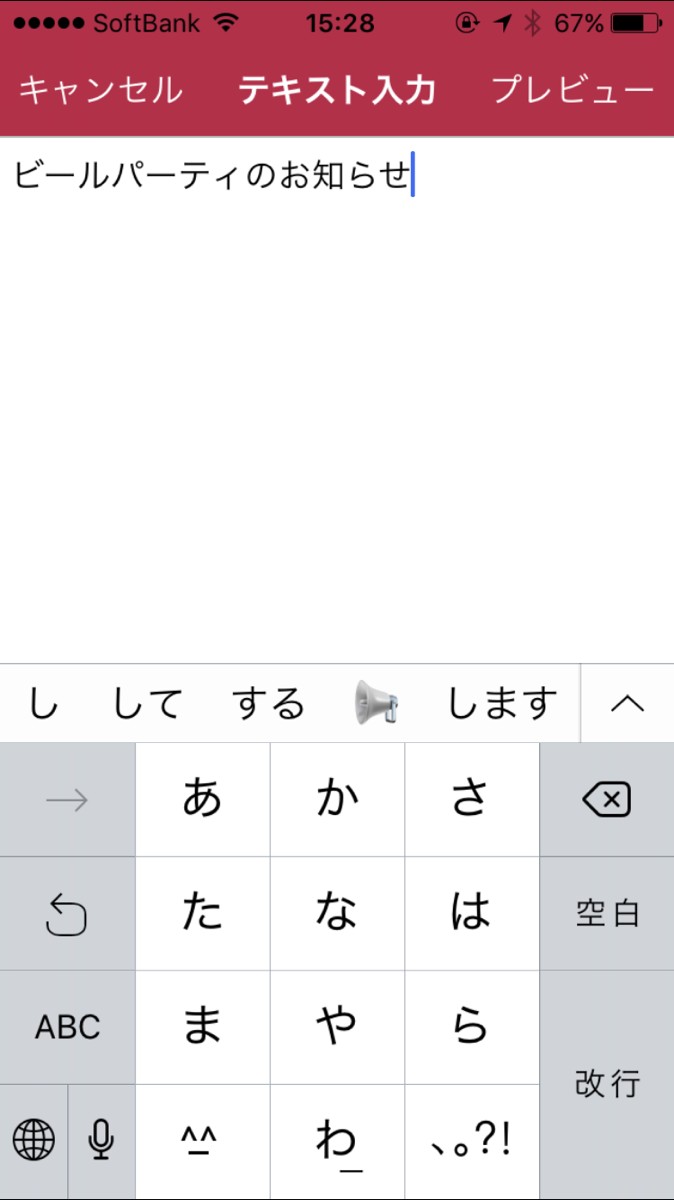
Task: Open the プレビュー preview
Action: click(573, 91)
